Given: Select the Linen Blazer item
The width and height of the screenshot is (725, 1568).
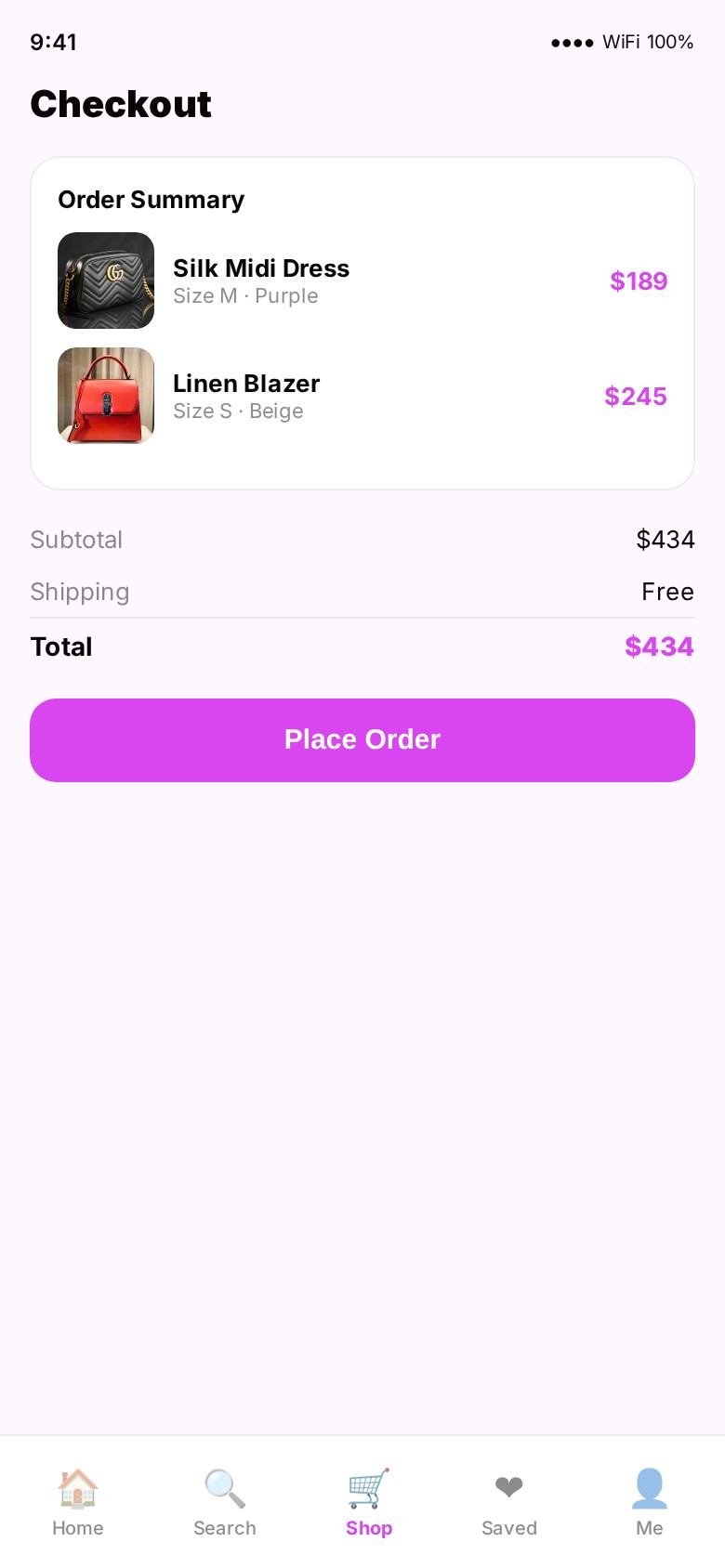Looking at the screenshot, I should point(246,384).
